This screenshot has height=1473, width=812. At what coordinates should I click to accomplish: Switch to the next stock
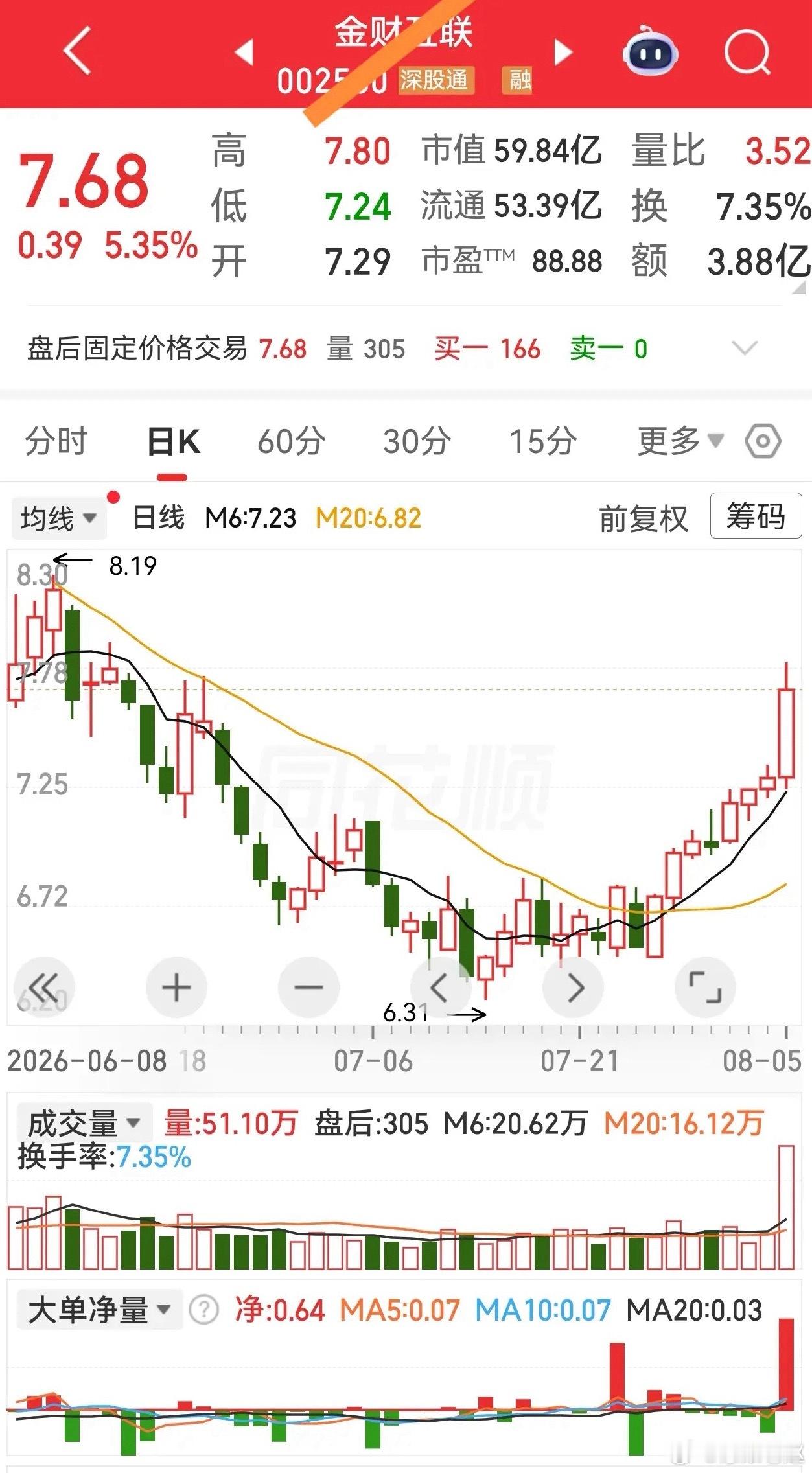[563, 52]
